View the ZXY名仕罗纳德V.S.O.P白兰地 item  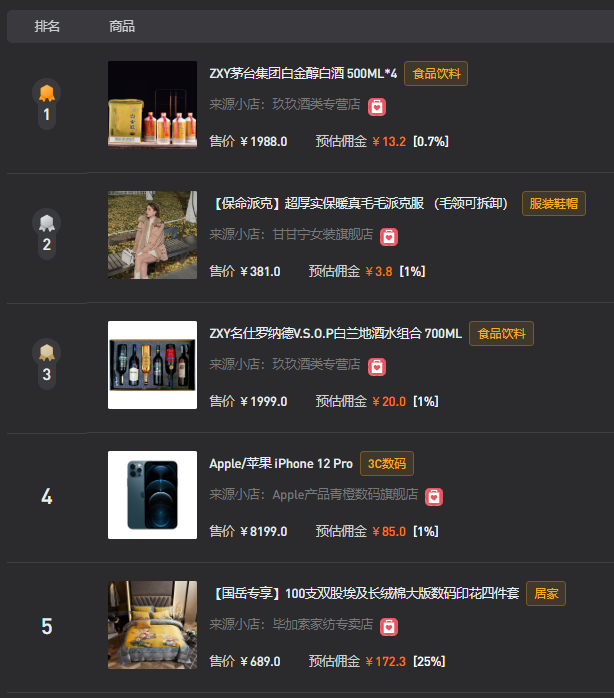click(x=335, y=334)
